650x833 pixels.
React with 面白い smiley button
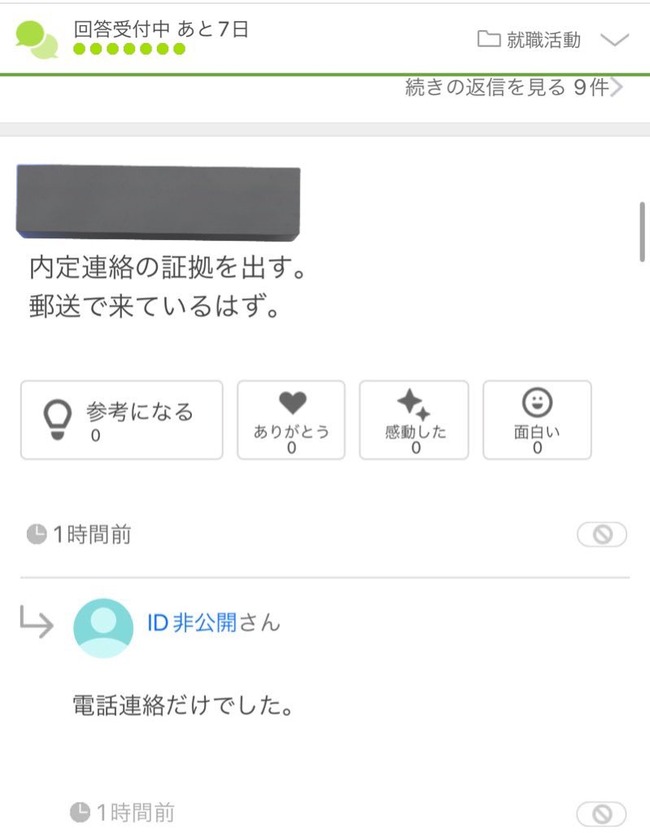[537, 420]
